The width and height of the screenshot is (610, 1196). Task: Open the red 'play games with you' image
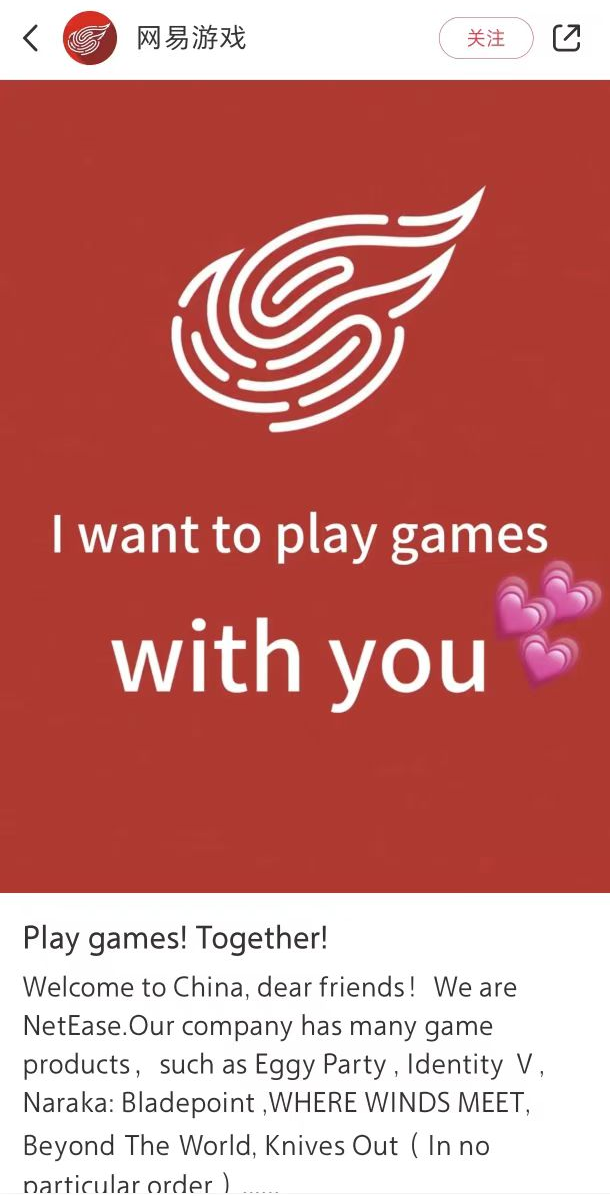pyautogui.click(x=305, y=486)
